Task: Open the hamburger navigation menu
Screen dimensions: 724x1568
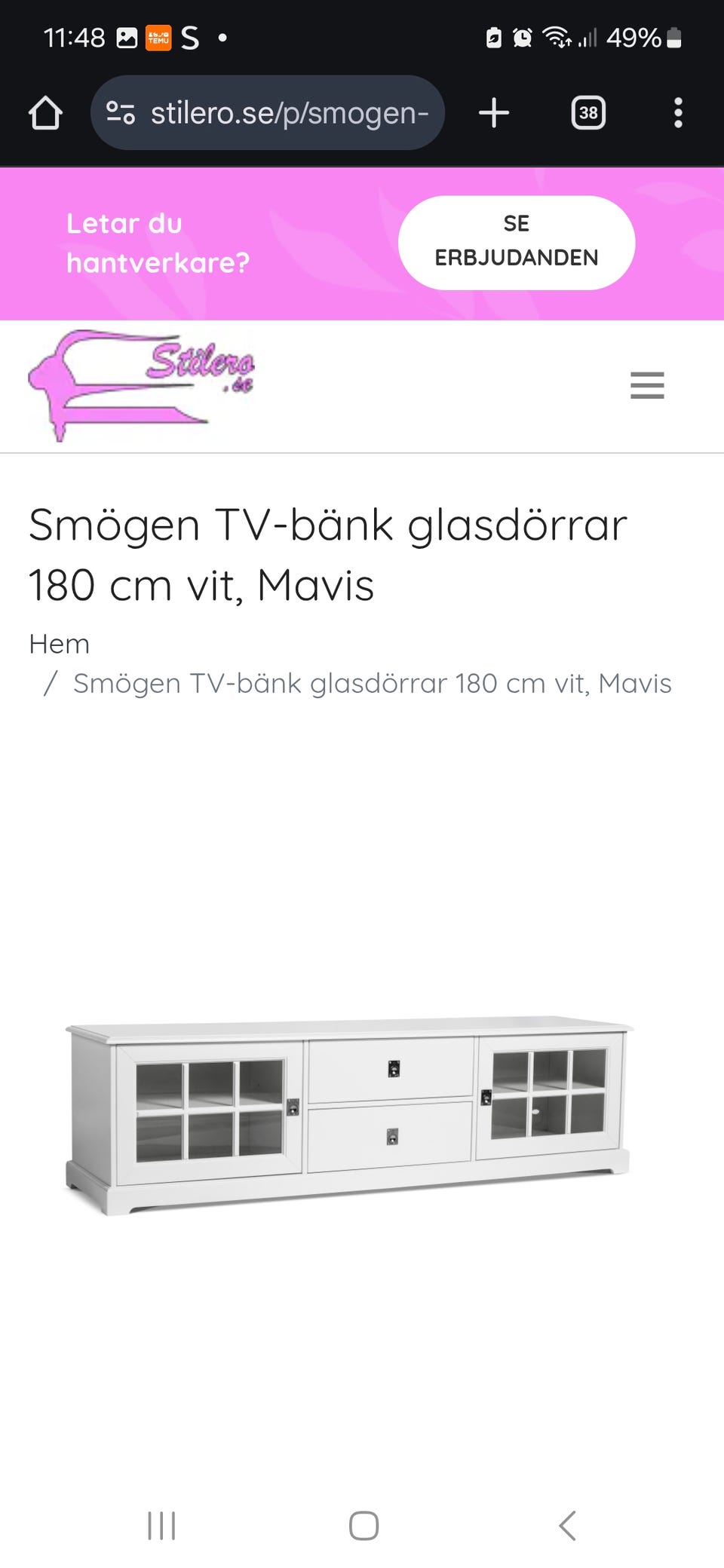Action: pos(646,386)
